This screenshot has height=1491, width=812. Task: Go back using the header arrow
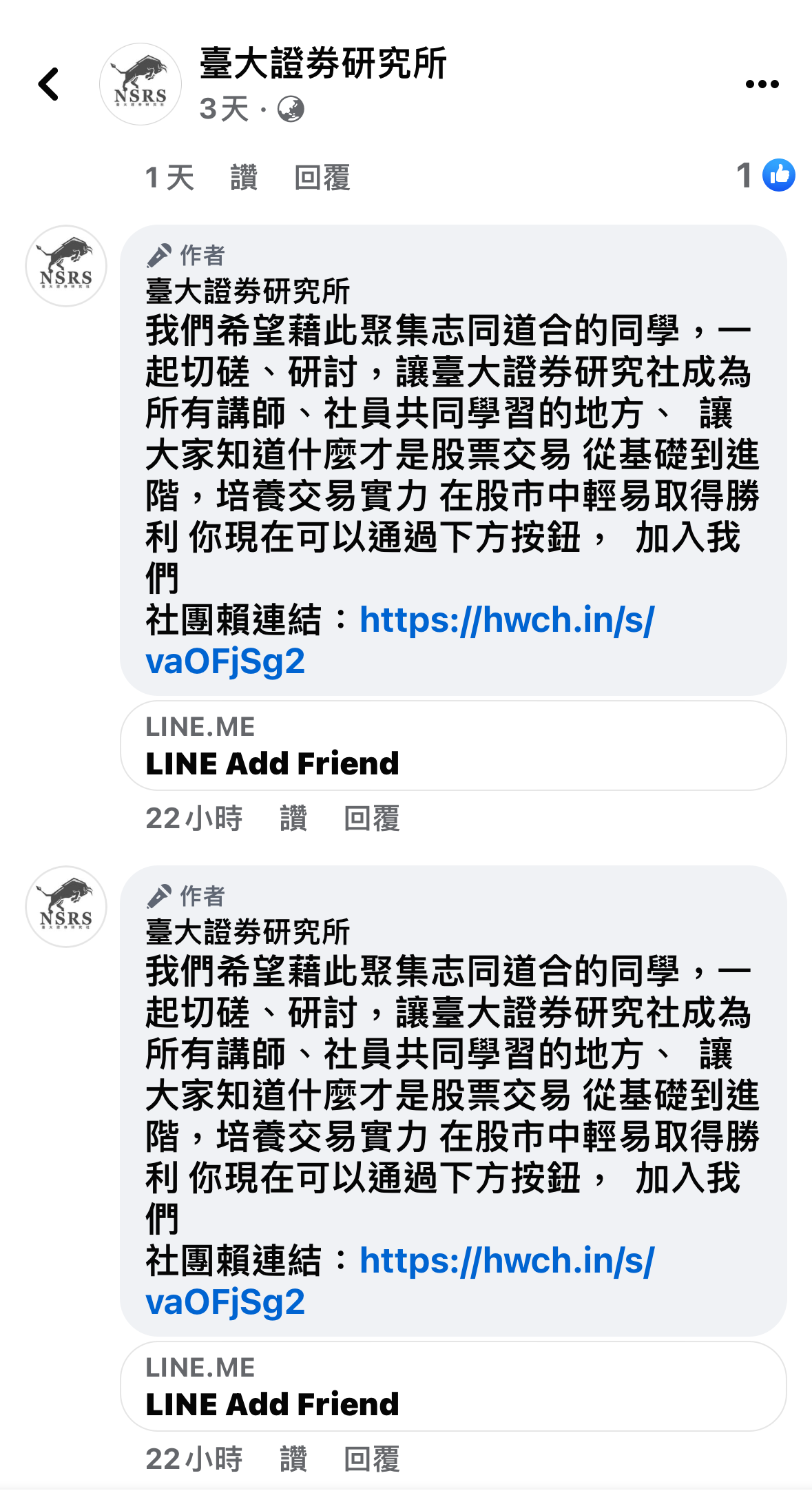[48, 84]
